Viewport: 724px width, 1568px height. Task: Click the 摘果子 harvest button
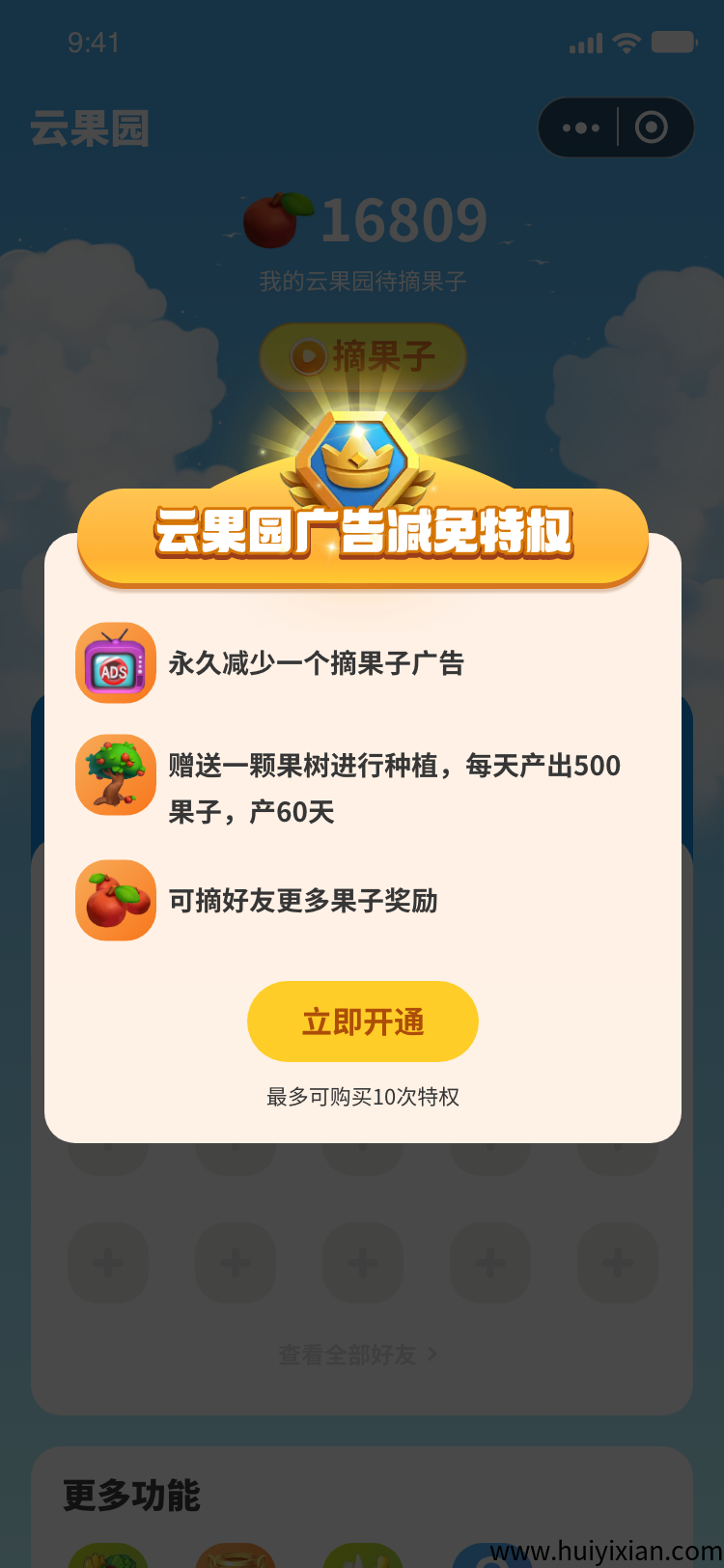tap(362, 356)
